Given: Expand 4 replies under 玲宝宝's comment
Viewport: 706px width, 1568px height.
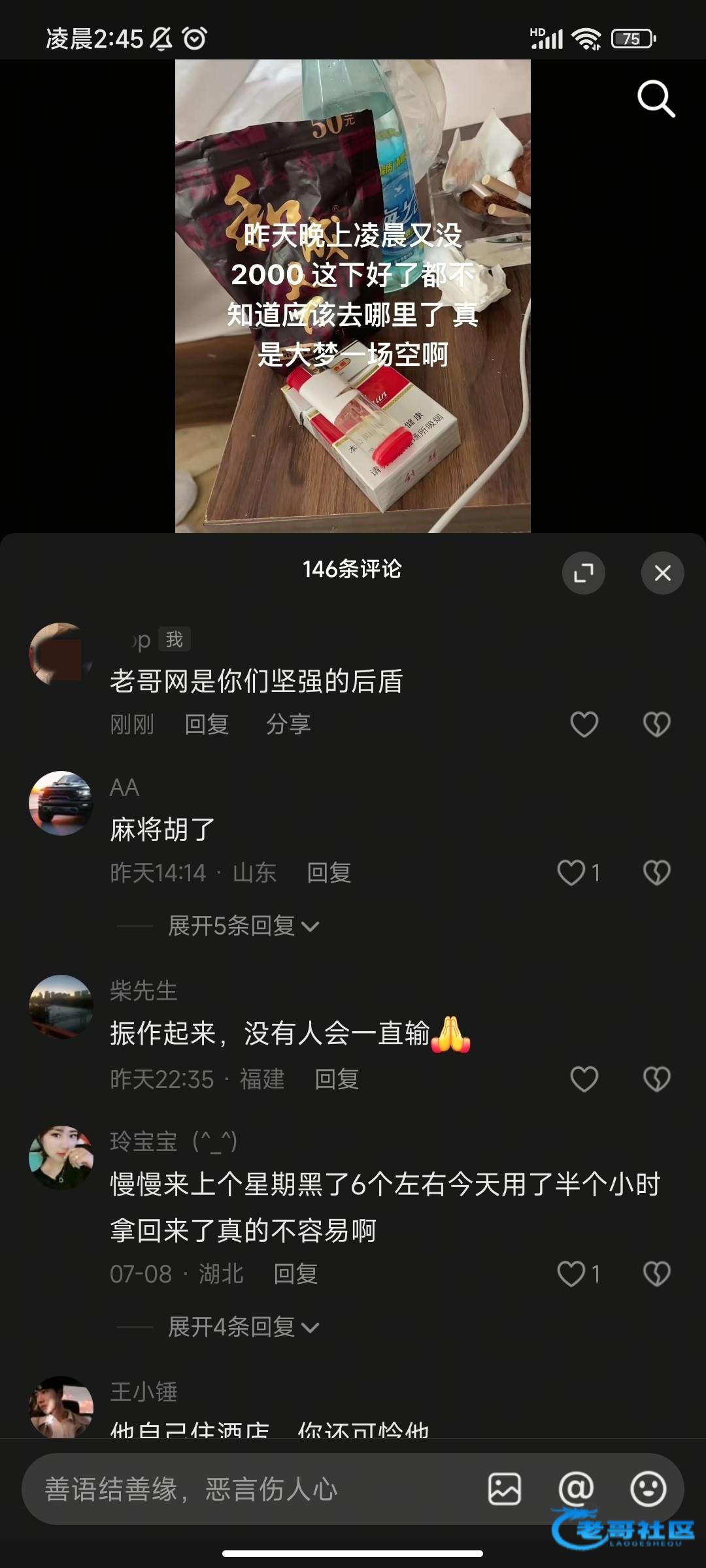Looking at the screenshot, I should coord(243,1327).
